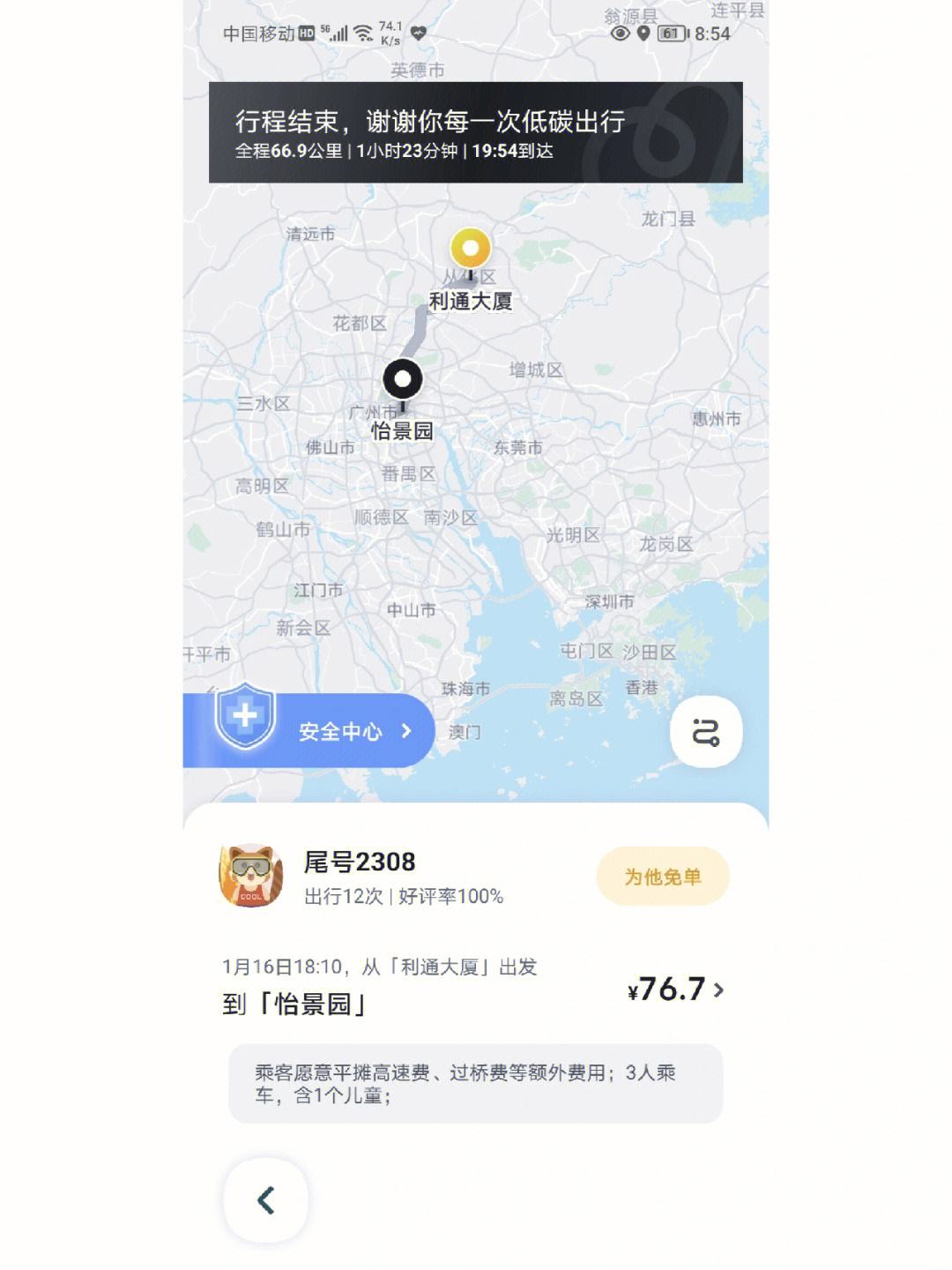The image size is (952, 1270).
Task: Tap the 5G network indicator
Action: (x=323, y=28)
